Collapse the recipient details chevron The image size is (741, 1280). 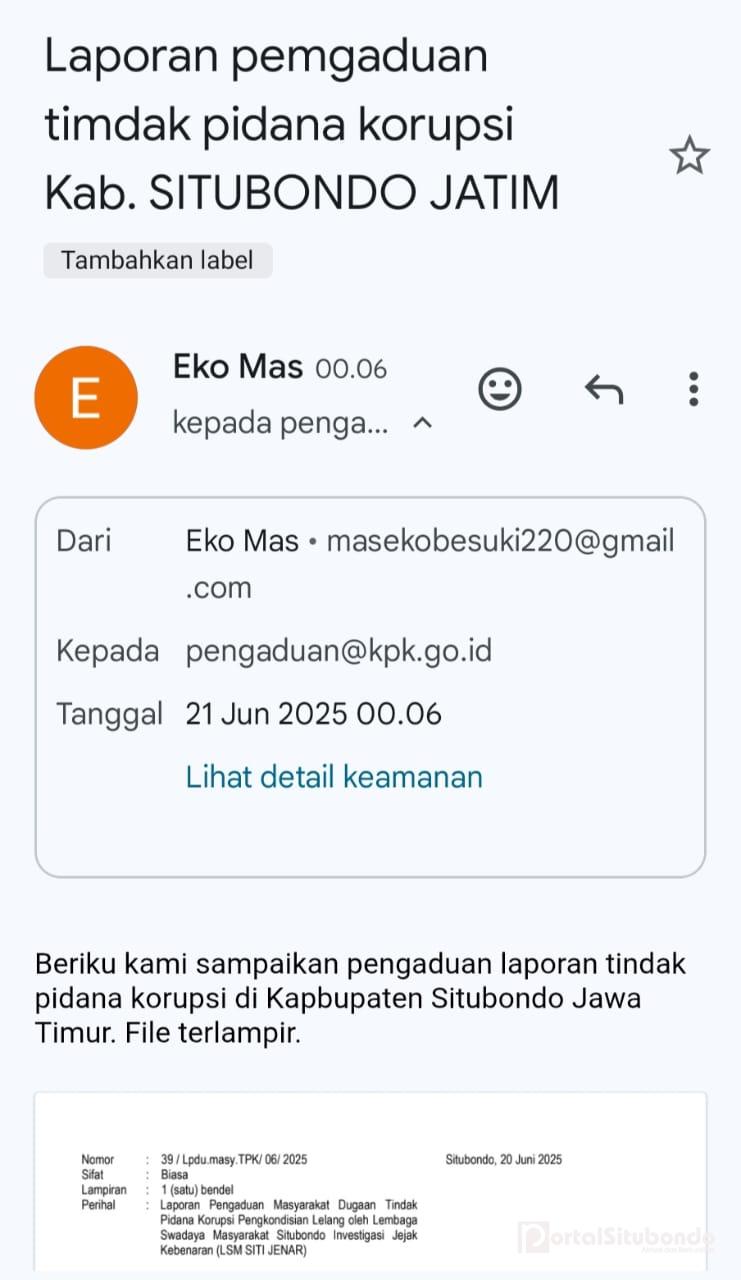[x=423, y=423]
